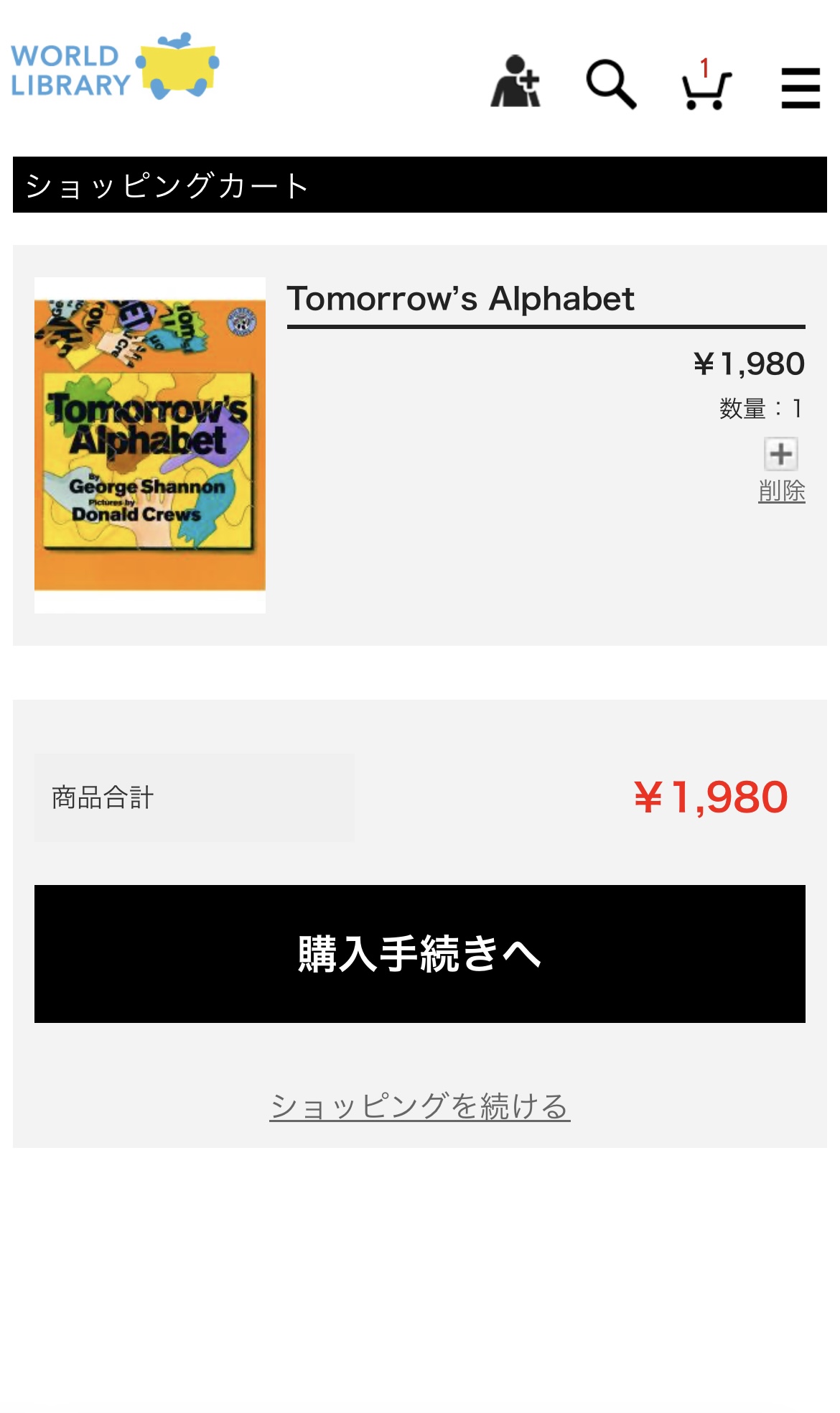Open the shopping cart icon
The height and width of the screenshot is (1413, 840).
(x=706, y=86)
